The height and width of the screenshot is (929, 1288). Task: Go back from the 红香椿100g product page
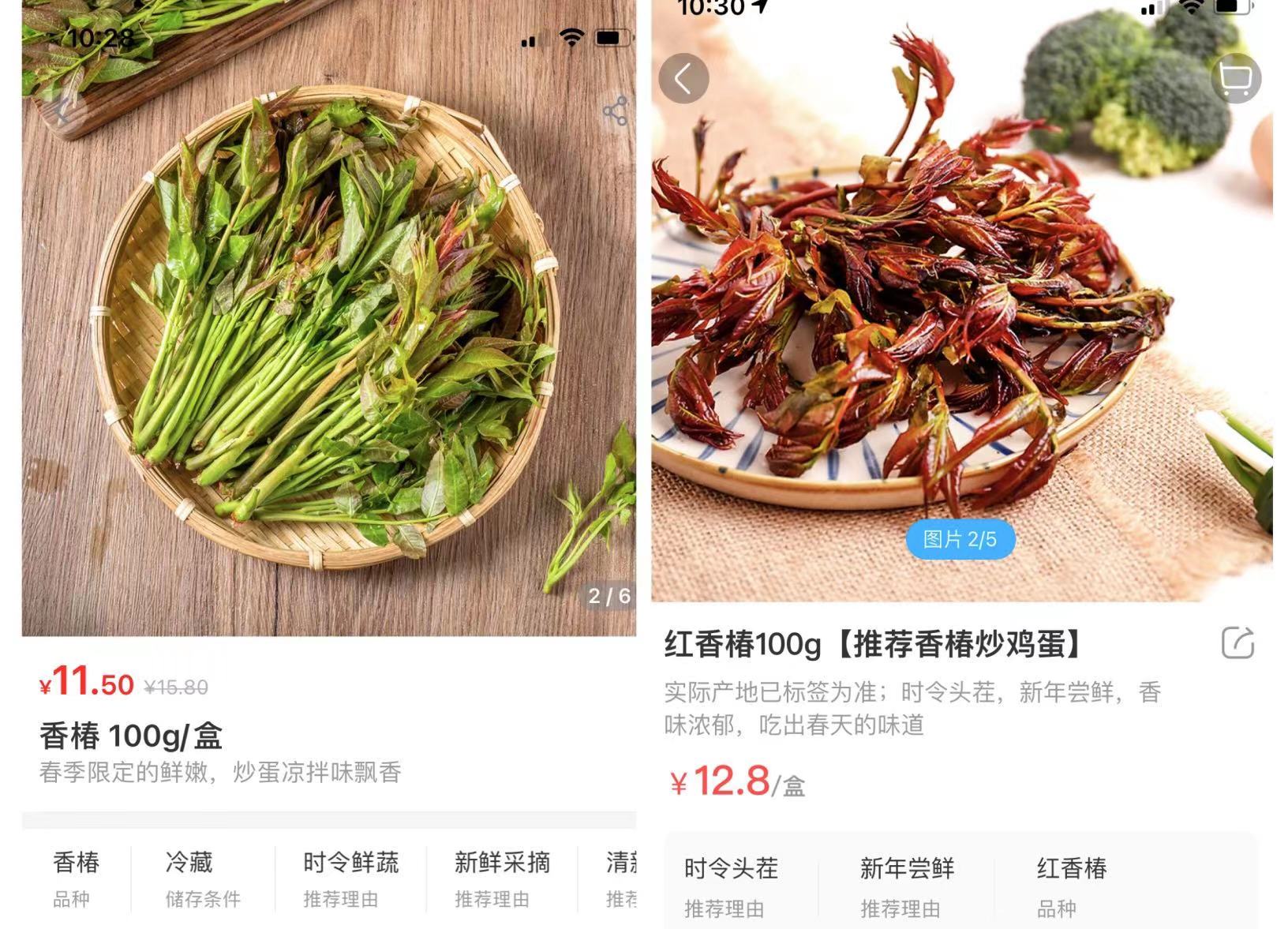pos(683,78)
